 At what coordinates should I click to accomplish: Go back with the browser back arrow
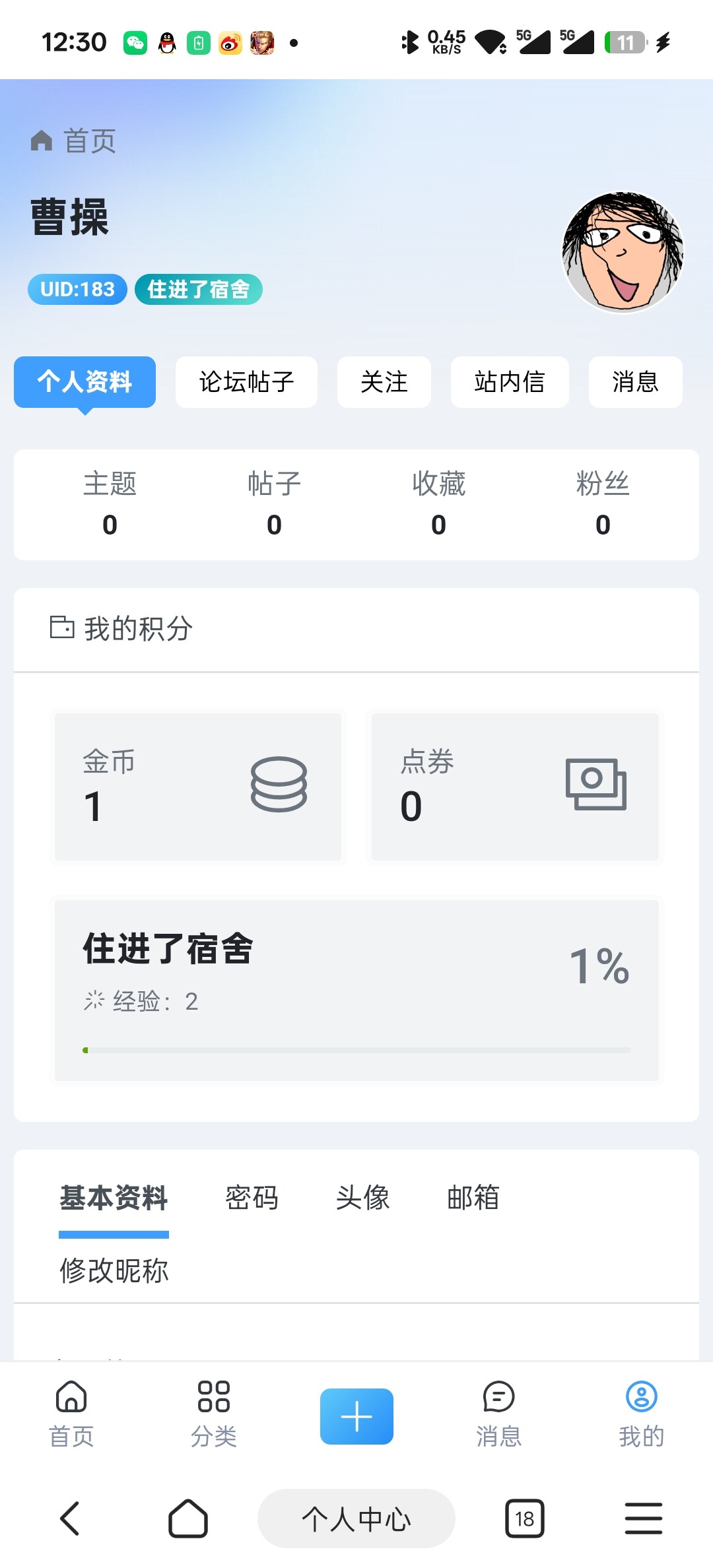coord(70,1519)
